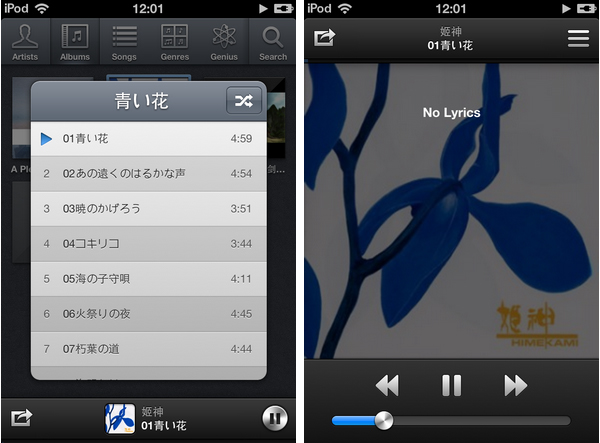Skip ahead with the fast-forward button
Viewport: 600px width, 443px height.
tap(515, 385)
